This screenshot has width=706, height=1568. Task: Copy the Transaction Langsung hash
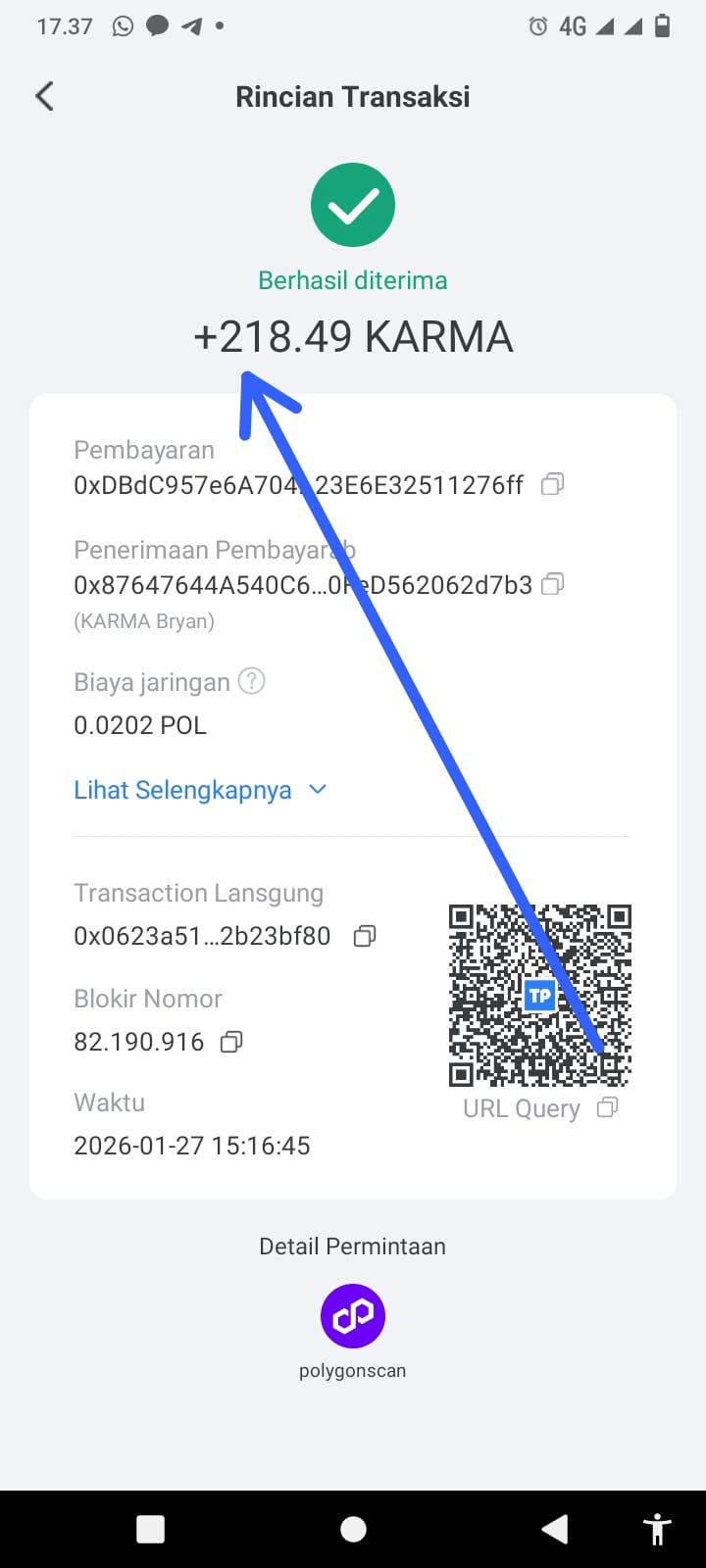364,936
